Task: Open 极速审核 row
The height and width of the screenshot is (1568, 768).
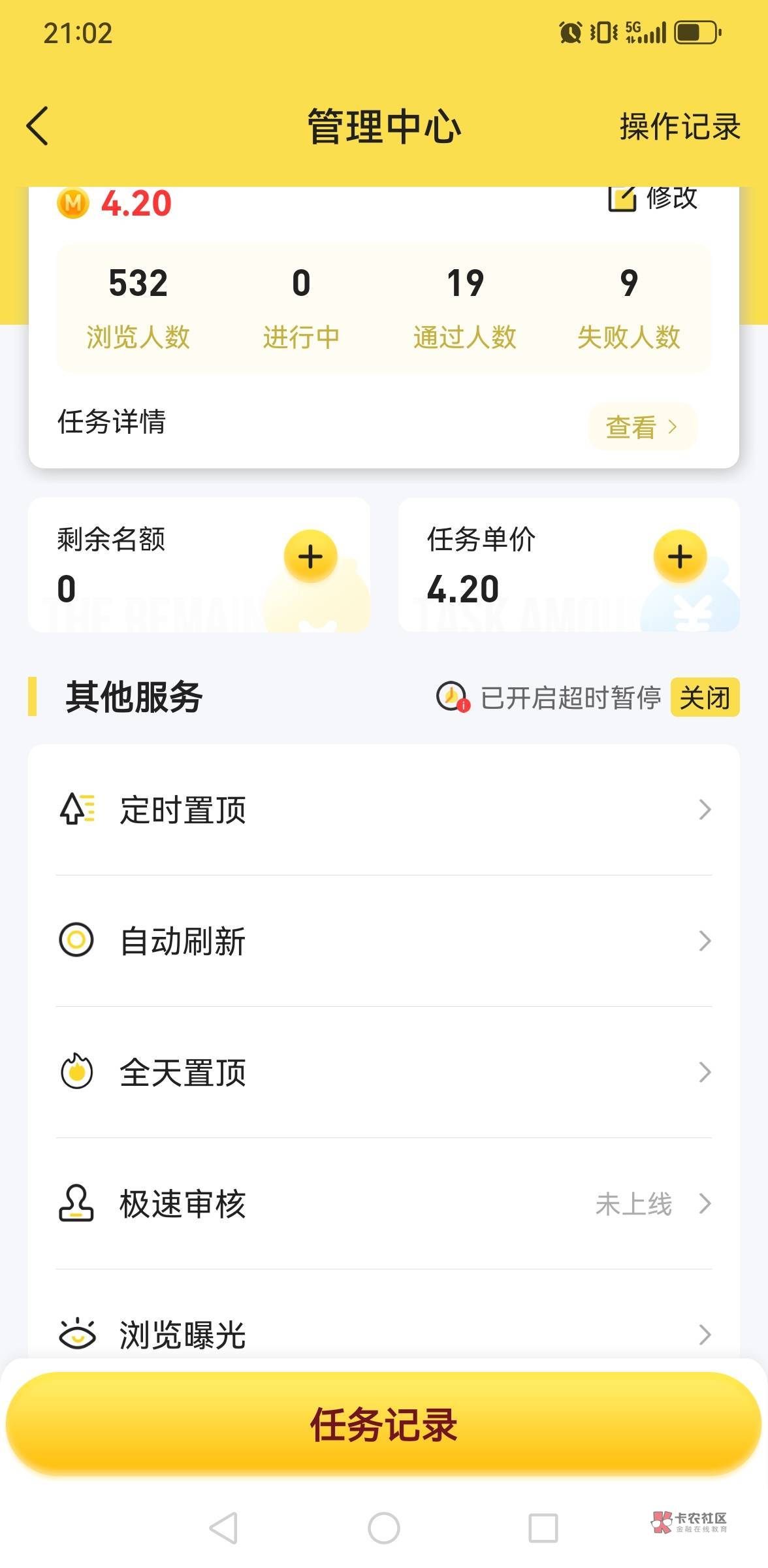Action: (x=384, y=1204)
